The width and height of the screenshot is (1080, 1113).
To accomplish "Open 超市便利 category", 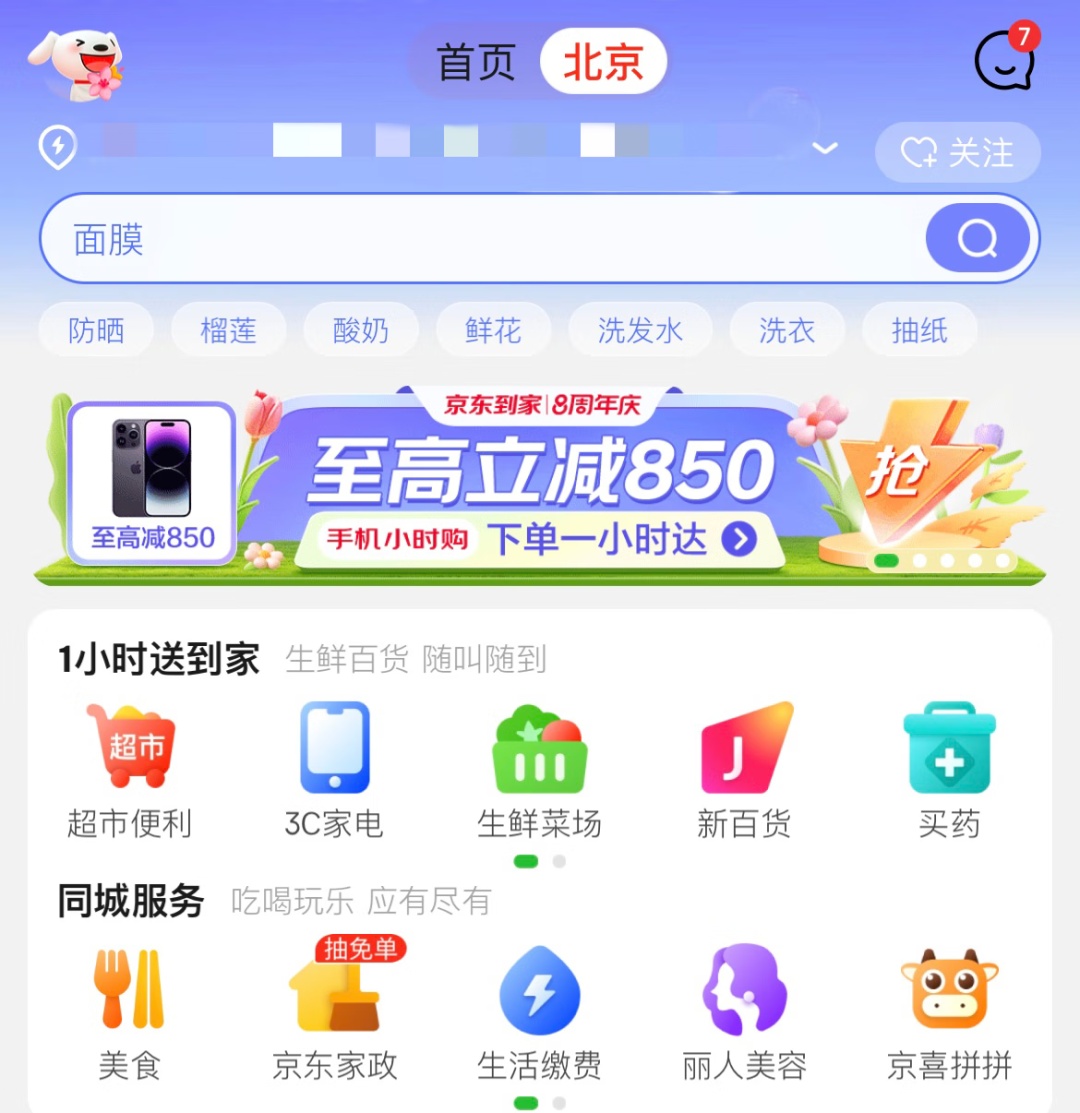I will (130, 770).
